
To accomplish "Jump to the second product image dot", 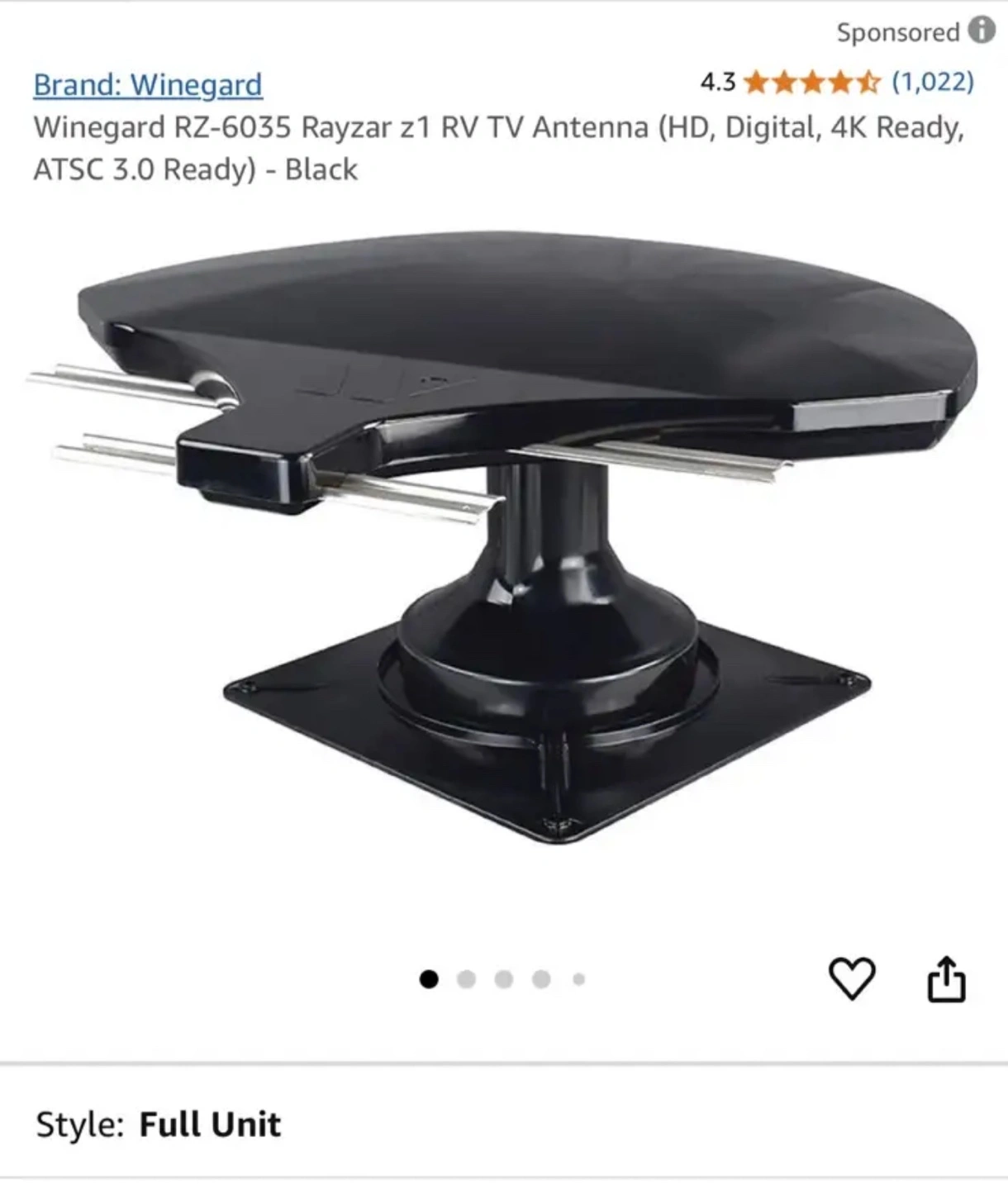I will coord(466,979).
